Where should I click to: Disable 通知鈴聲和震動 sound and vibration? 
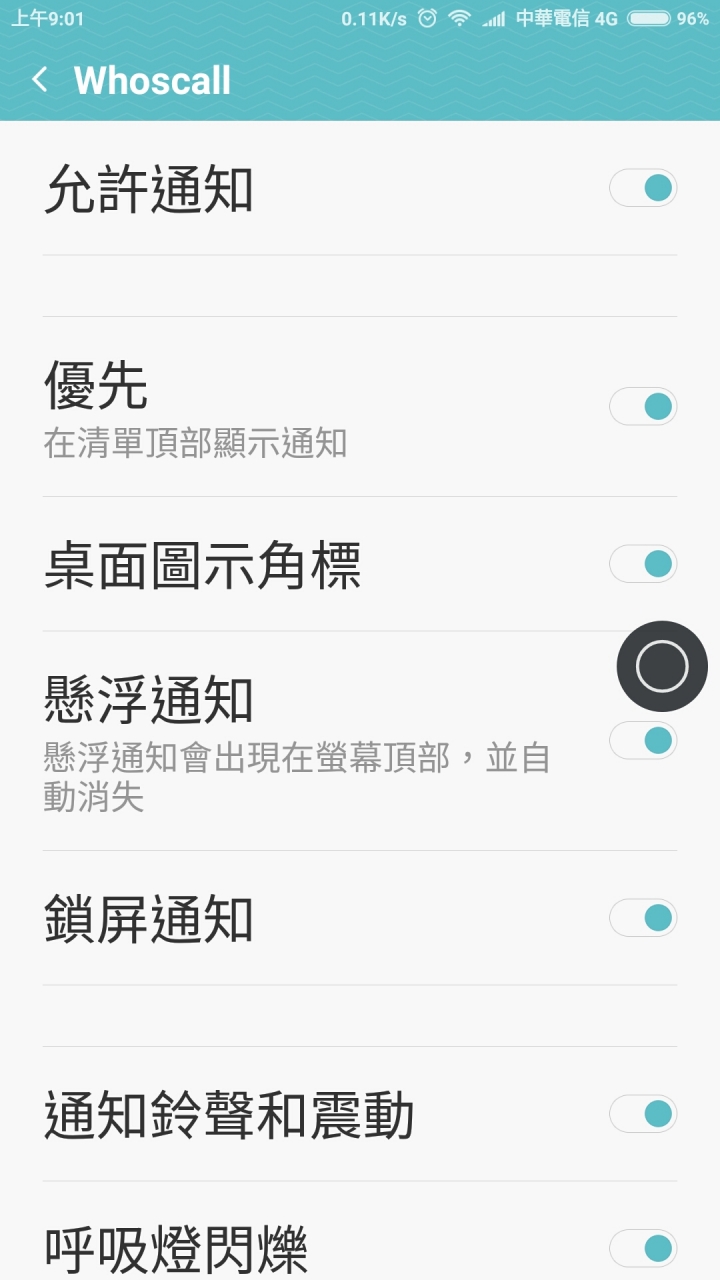click(x=643, y=1114)
